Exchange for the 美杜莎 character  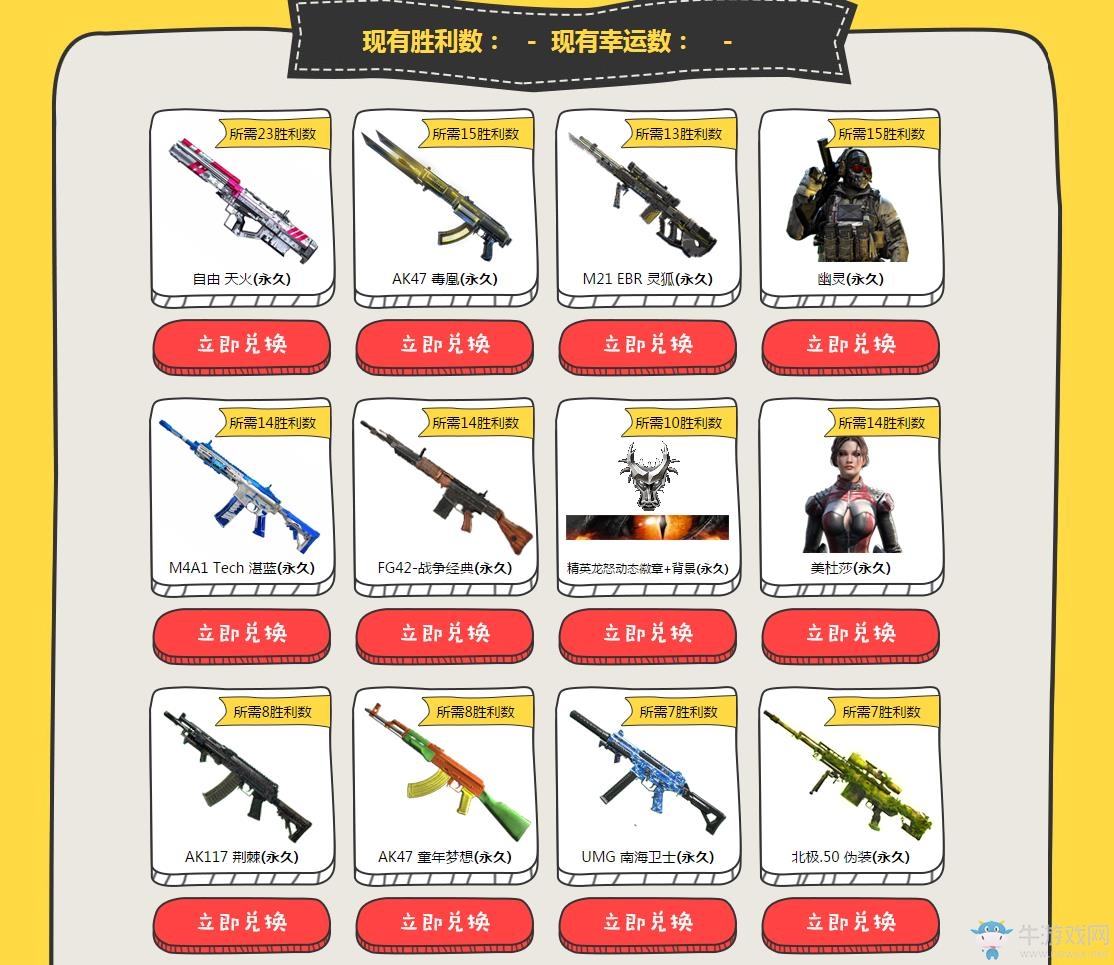pos(850,634)
